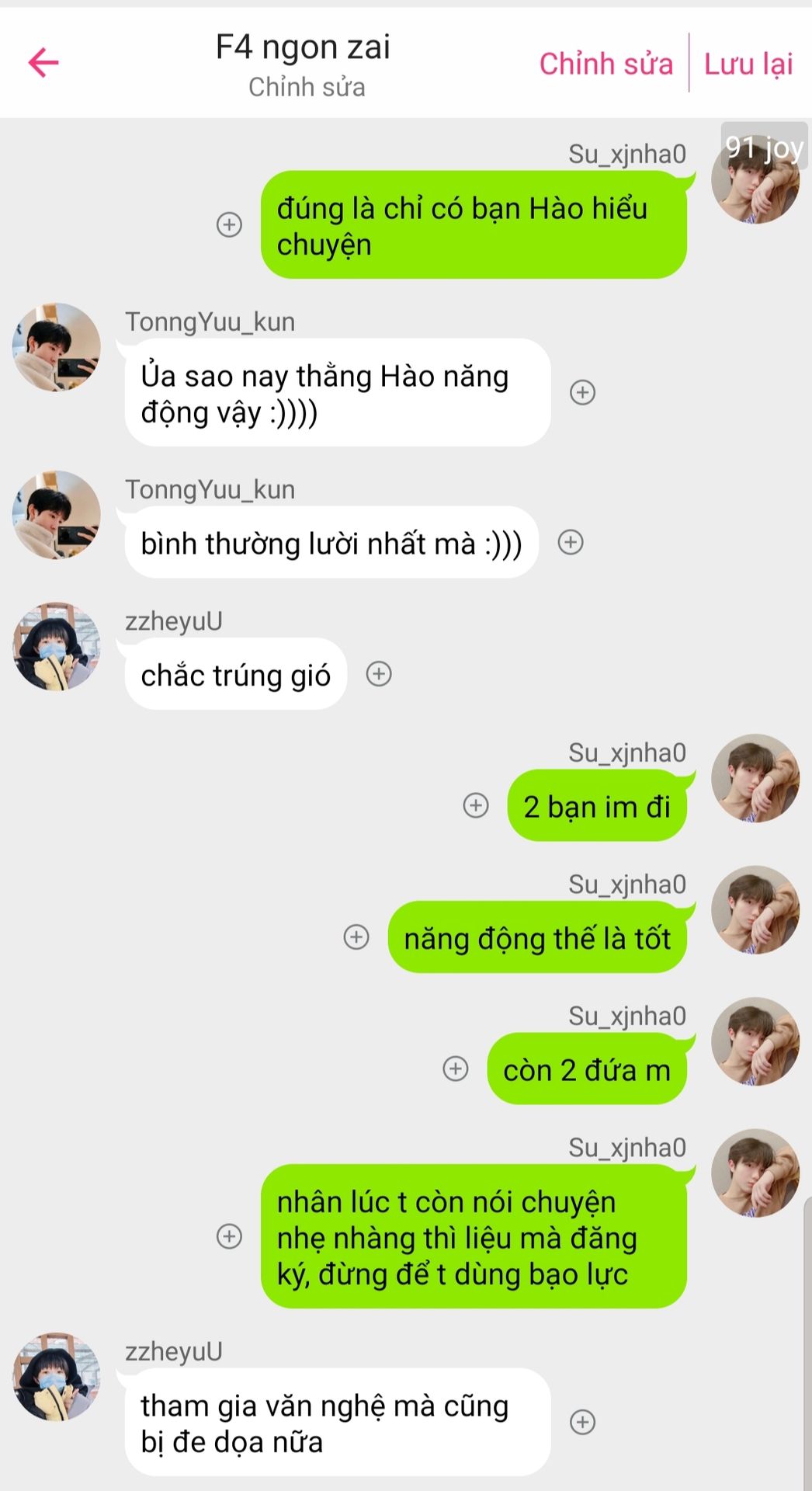
Task: Tap the plus icon next to "năng động thế là tốt"
Action: point(356,937)
